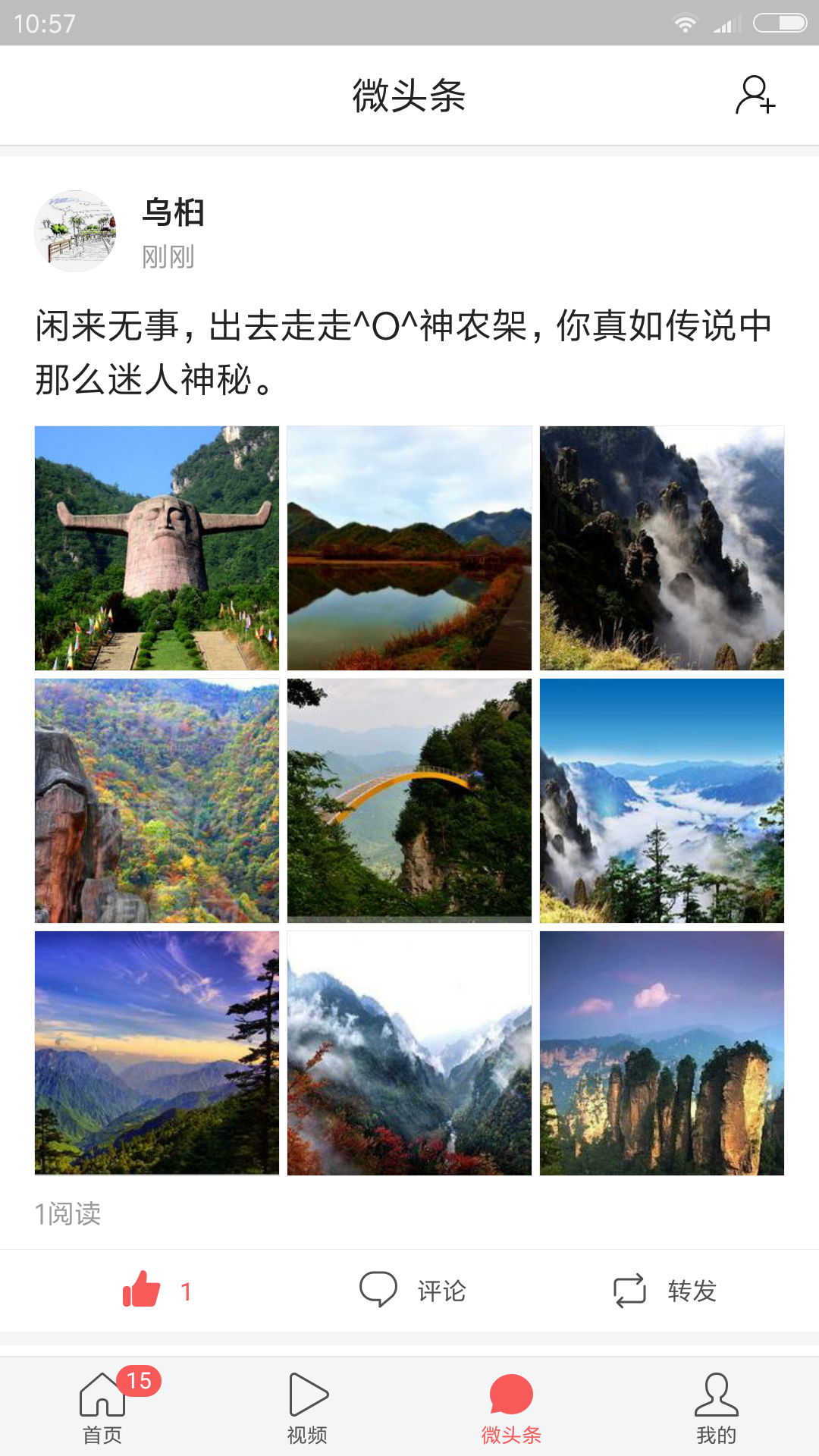View the lake reflection photo
This screenshot has height=1456, width=819.
pos(409,548)
